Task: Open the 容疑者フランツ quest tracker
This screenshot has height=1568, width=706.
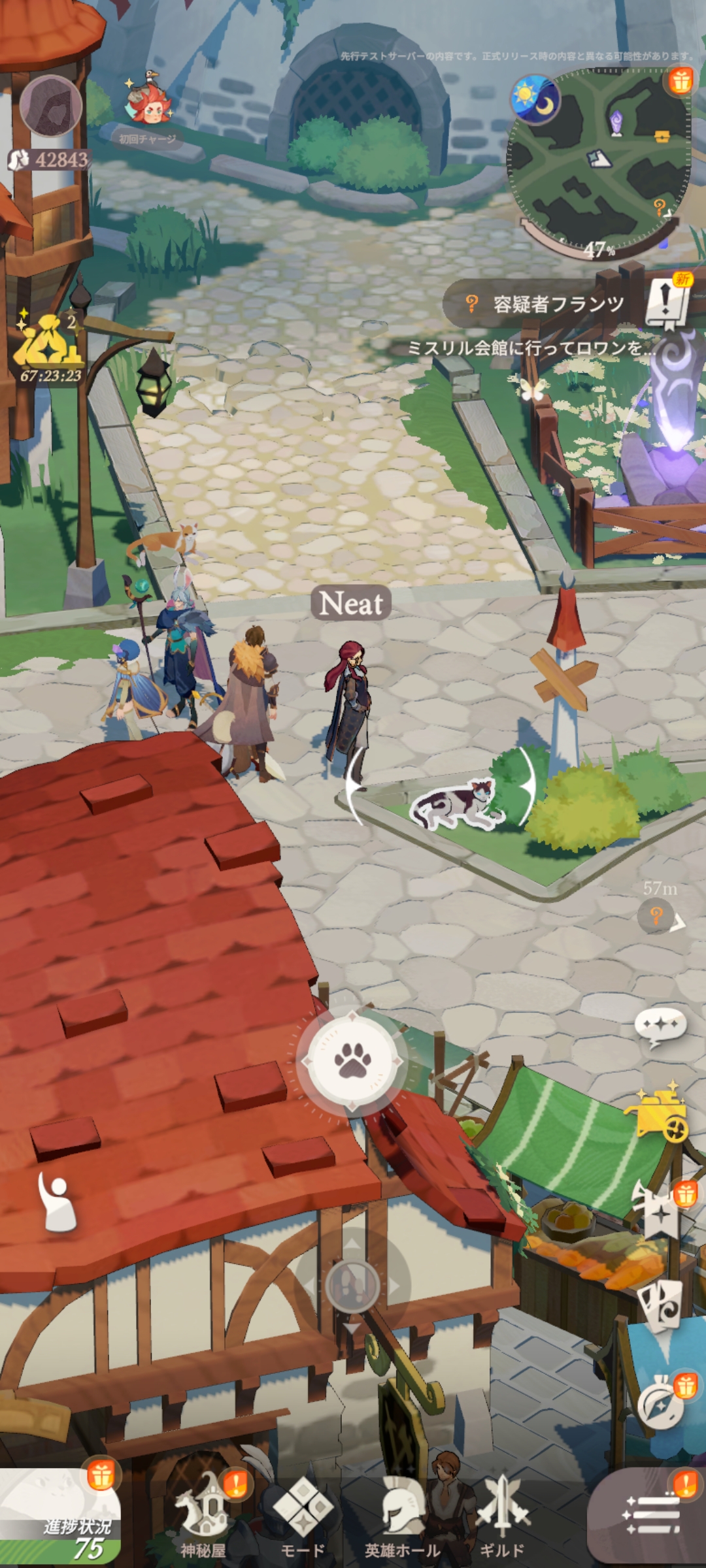Action: (x=546, y=304)
